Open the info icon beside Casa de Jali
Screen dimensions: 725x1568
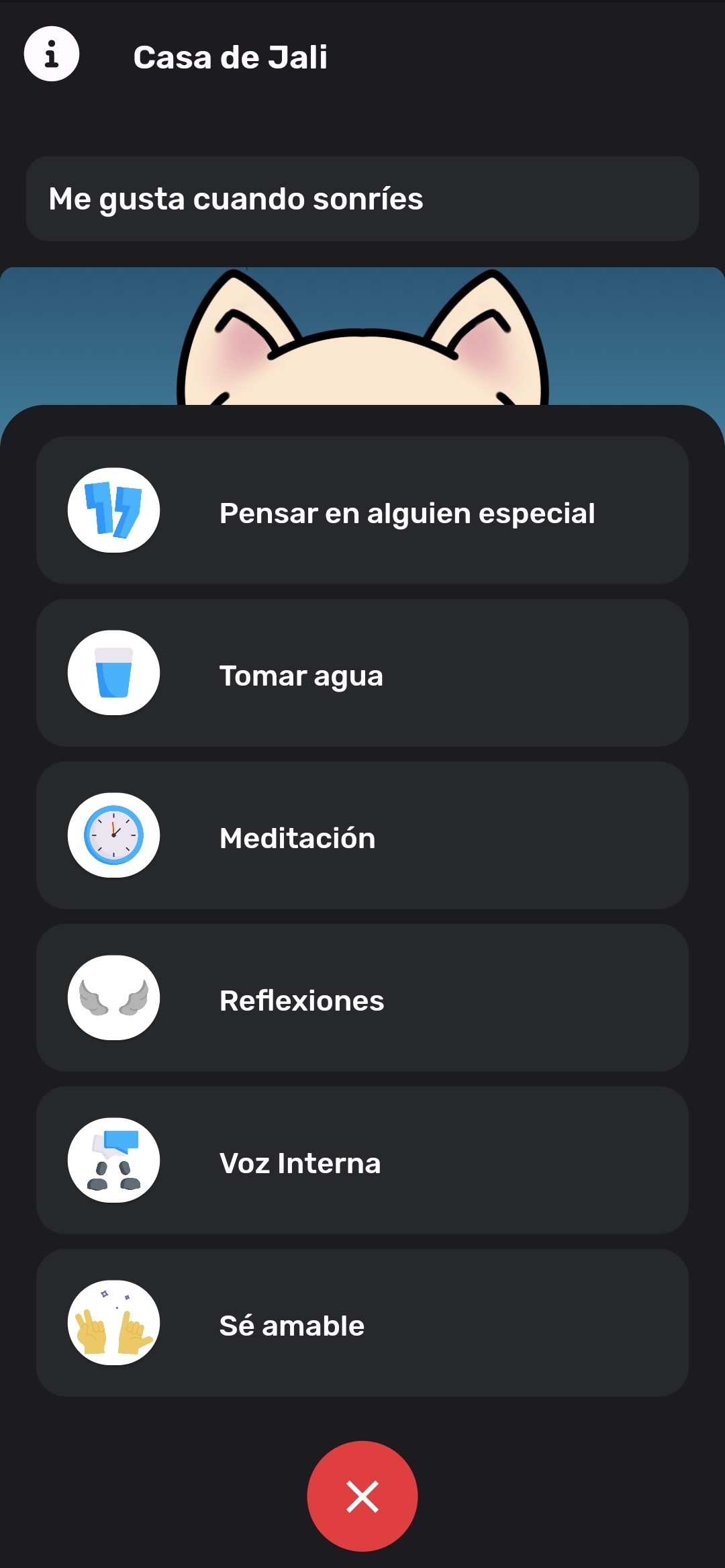pyautogui.click(x=52, y=54)
